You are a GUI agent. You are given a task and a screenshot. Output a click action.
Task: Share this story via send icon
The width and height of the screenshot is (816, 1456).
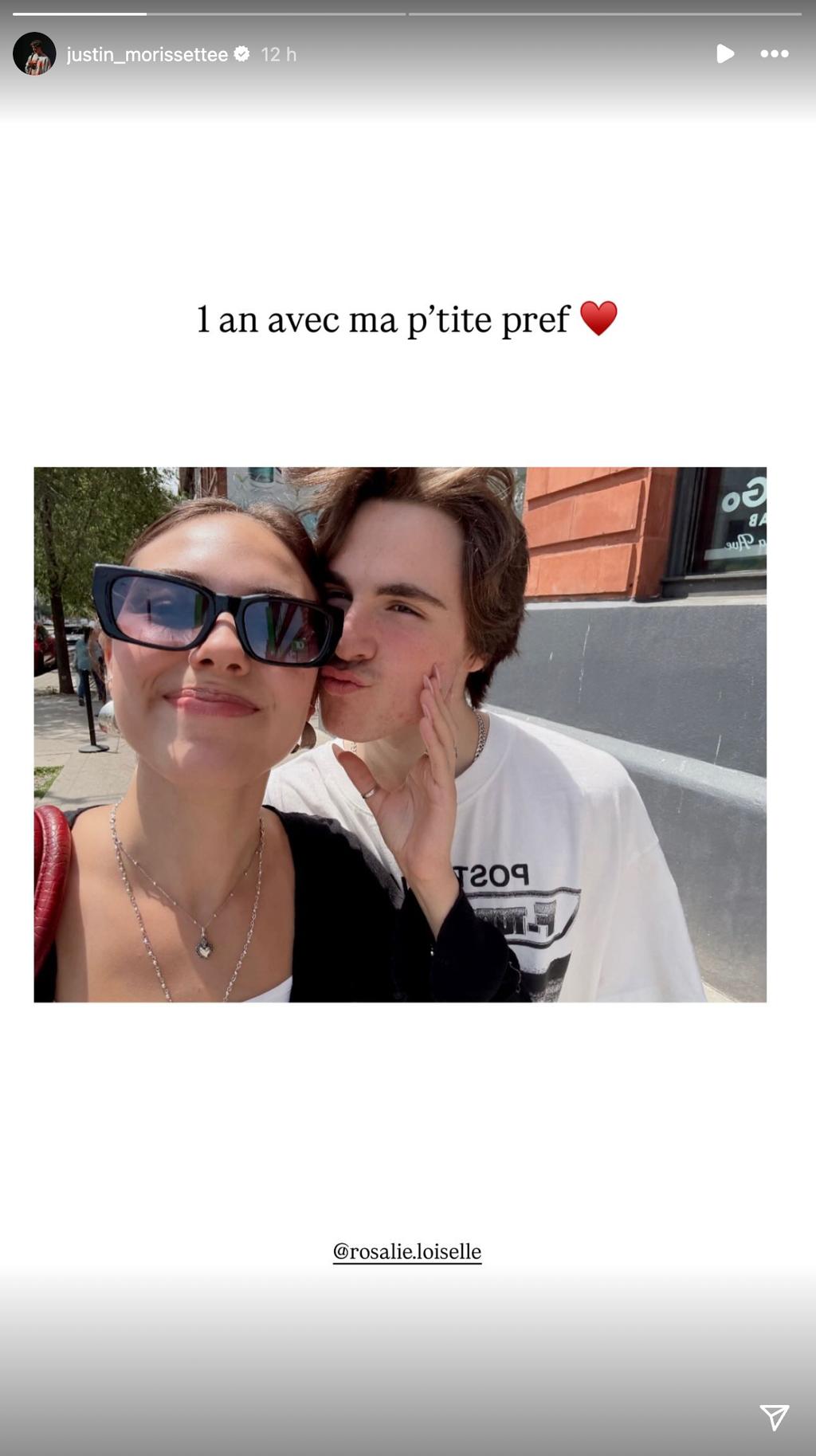(x=774, y=1416)
